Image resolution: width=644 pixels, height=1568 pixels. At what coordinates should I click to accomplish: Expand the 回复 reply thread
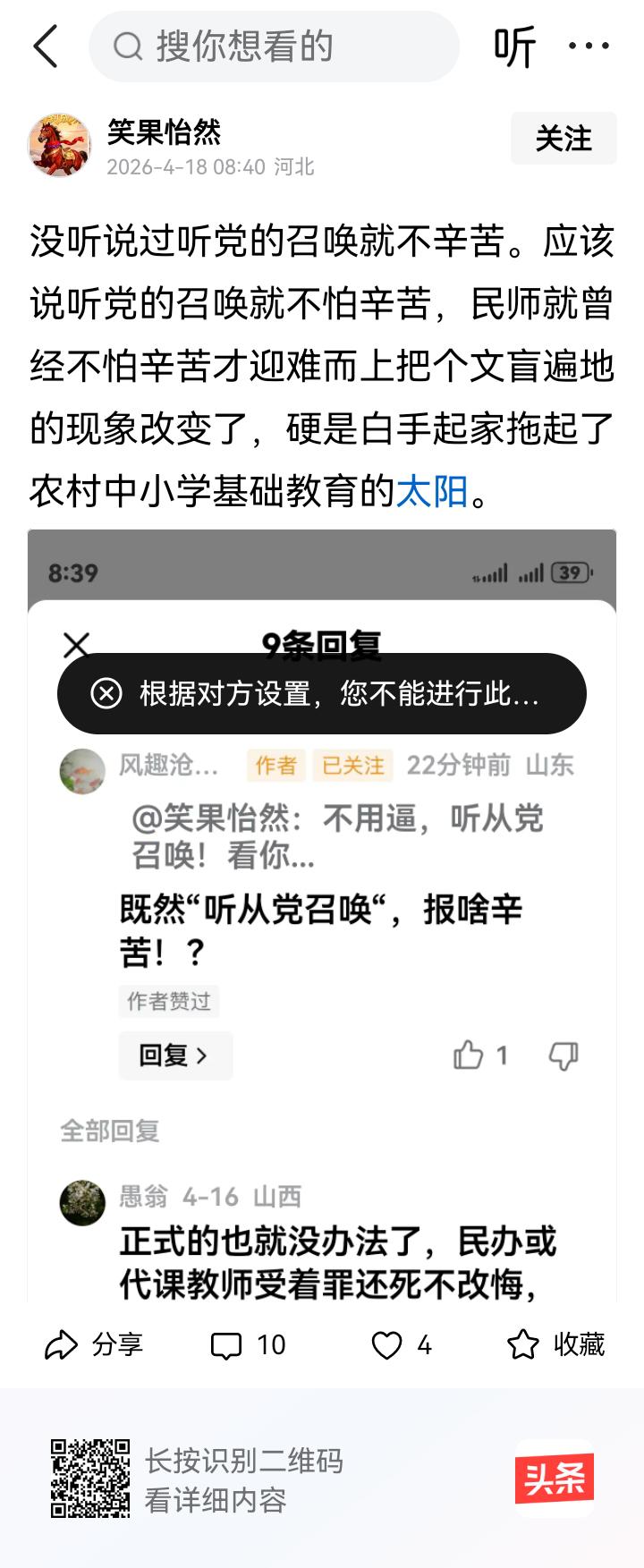(x=175, y=1055)
